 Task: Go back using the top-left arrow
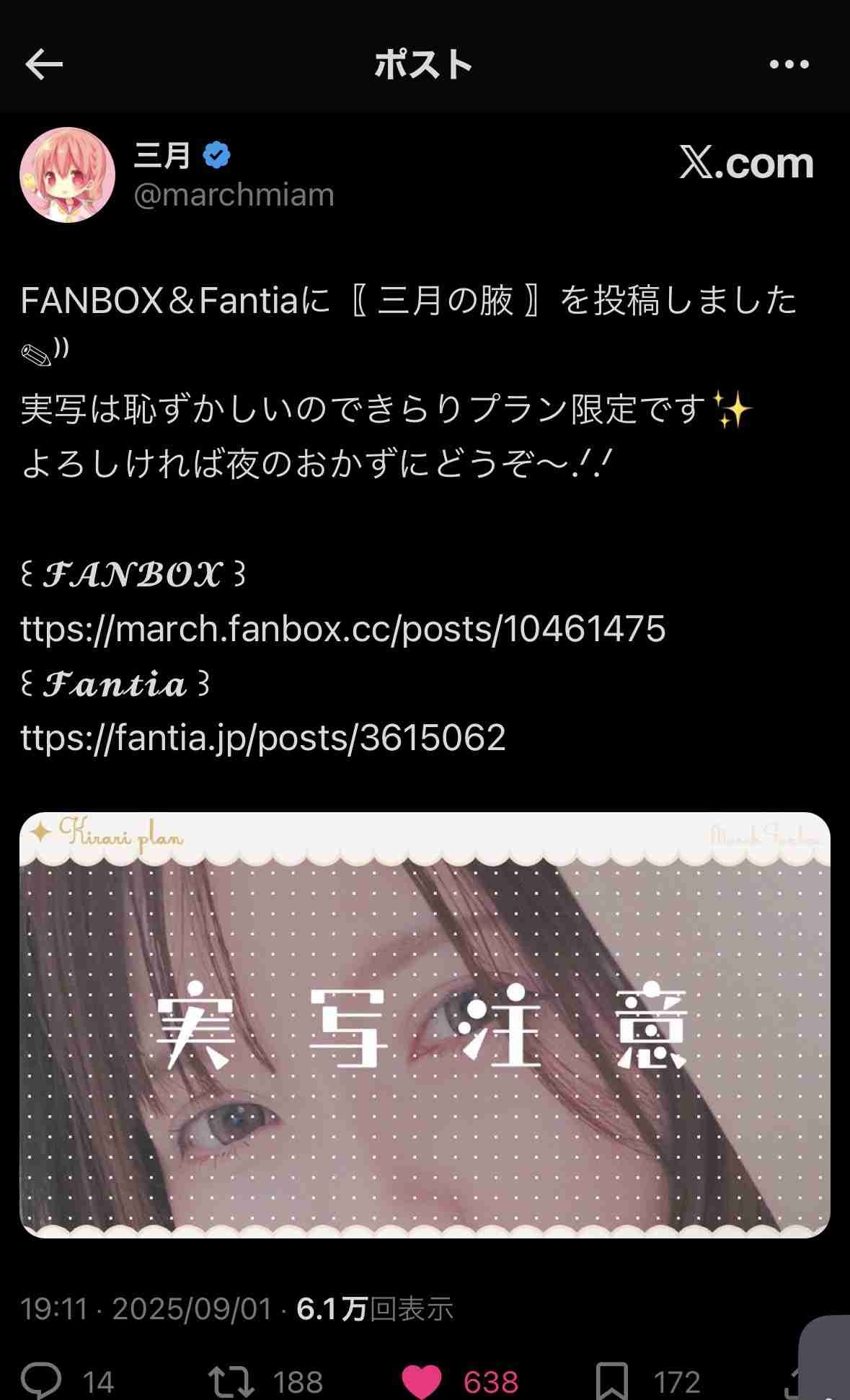point(44,66)
